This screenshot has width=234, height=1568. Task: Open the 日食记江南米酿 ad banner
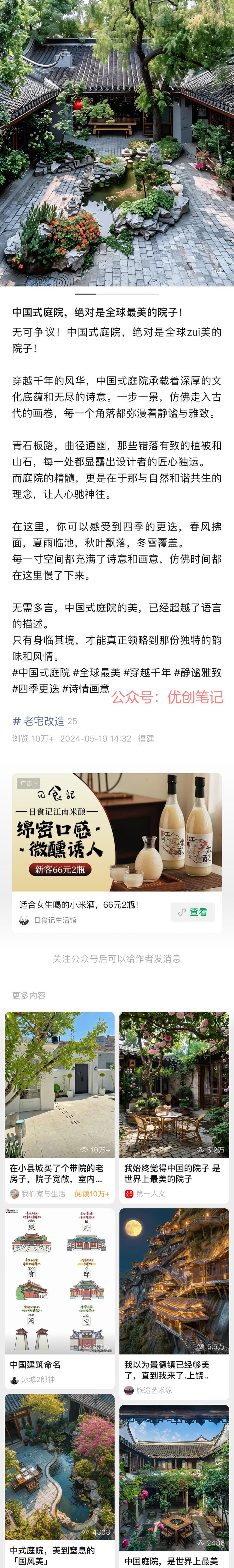(x=117, y=832)
